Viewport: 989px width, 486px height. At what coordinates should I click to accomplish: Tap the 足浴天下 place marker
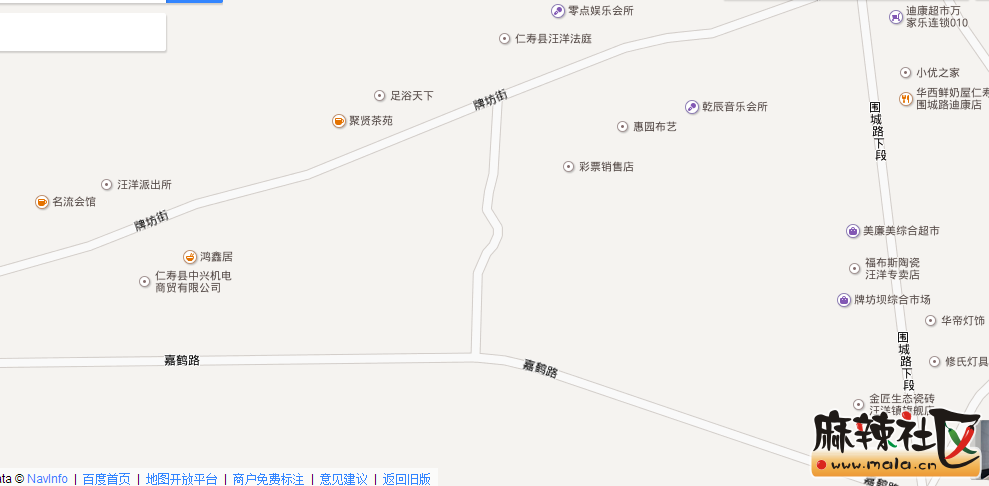click(380, 96)
